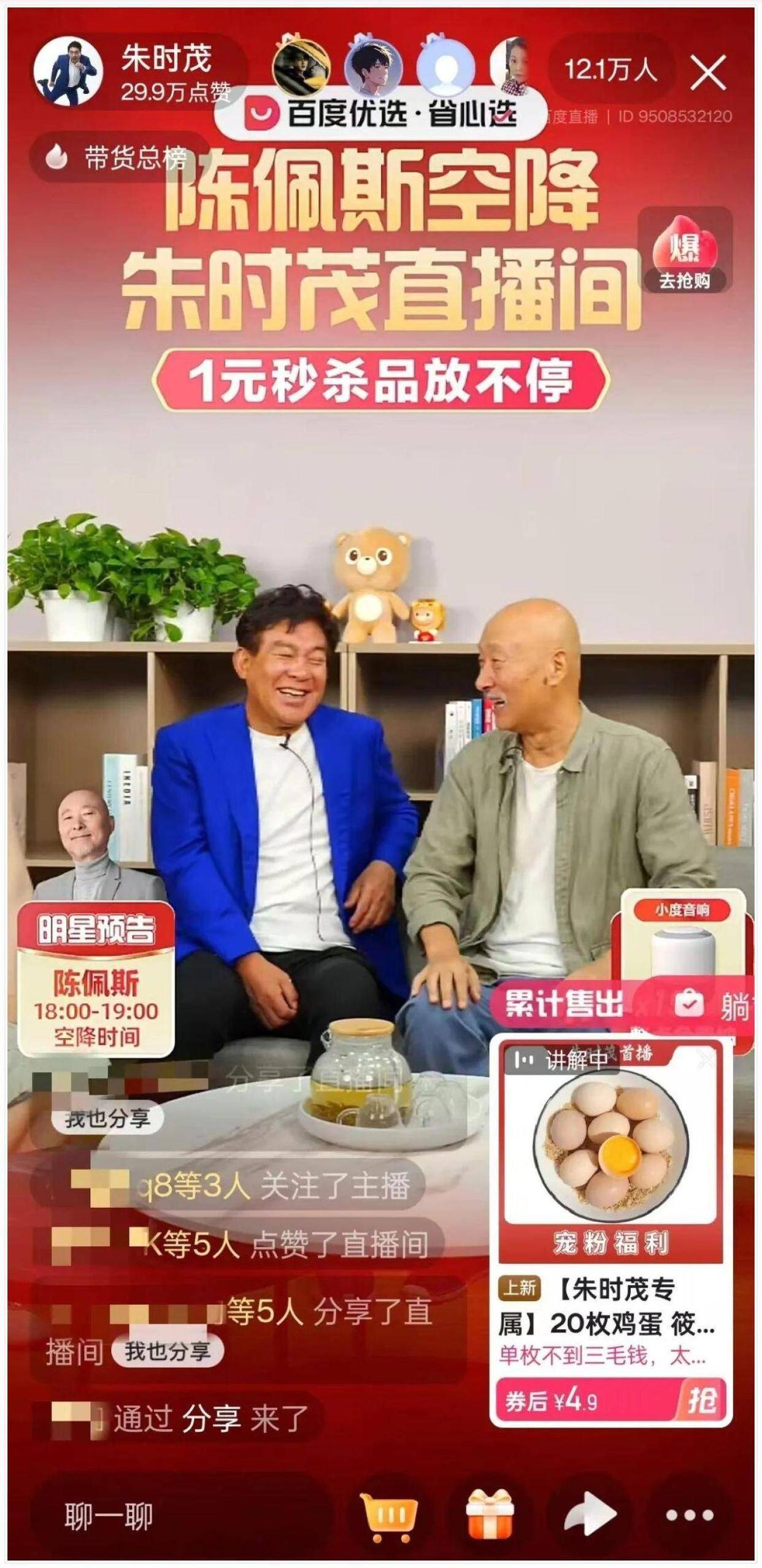Close the live stream with the X
Image resolution: width=762 pixels, height=1568 pixels.
709,72
